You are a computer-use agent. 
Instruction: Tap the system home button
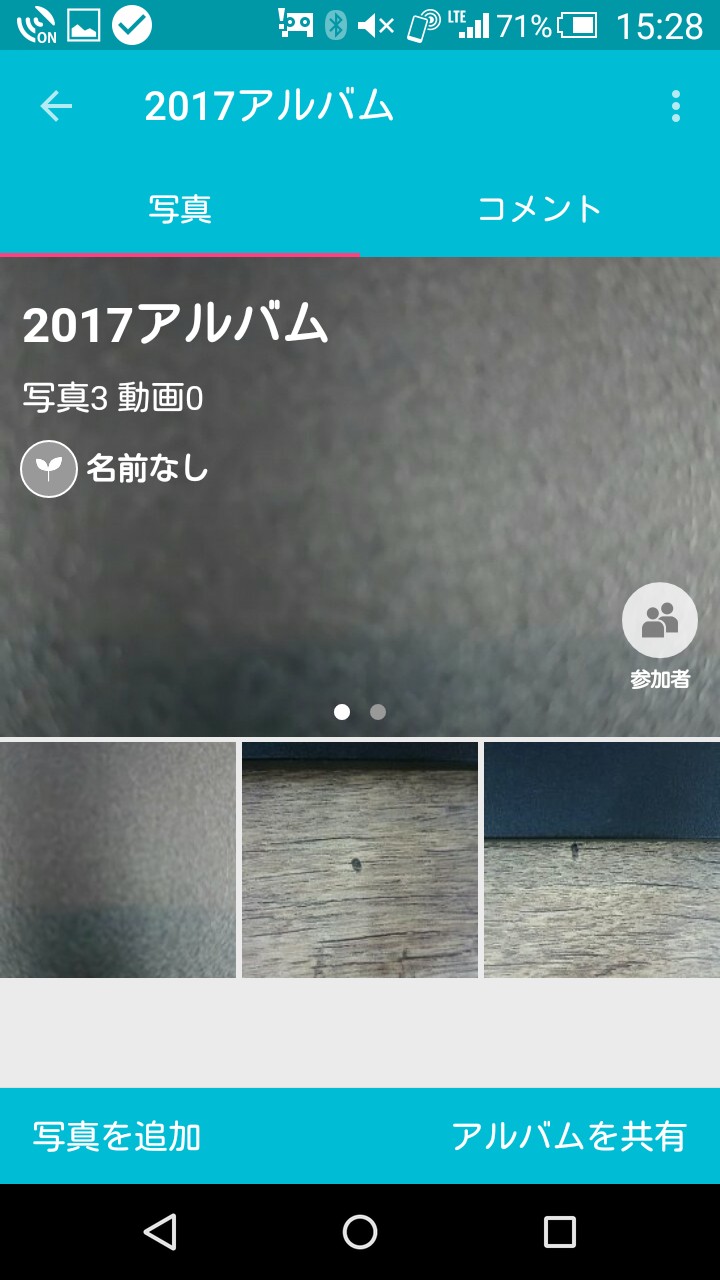[360, 1232]
